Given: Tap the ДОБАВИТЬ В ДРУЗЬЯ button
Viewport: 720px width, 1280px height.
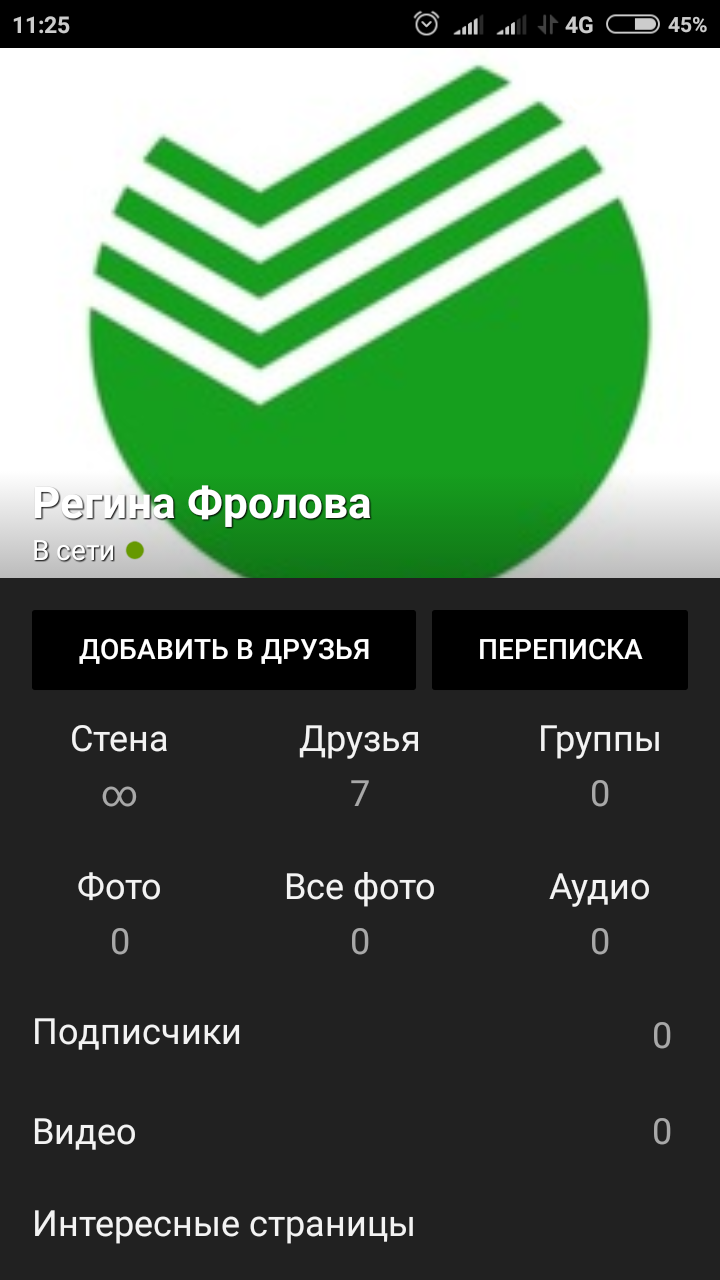Looking at the screenshot, I should [x=224, y=650].
